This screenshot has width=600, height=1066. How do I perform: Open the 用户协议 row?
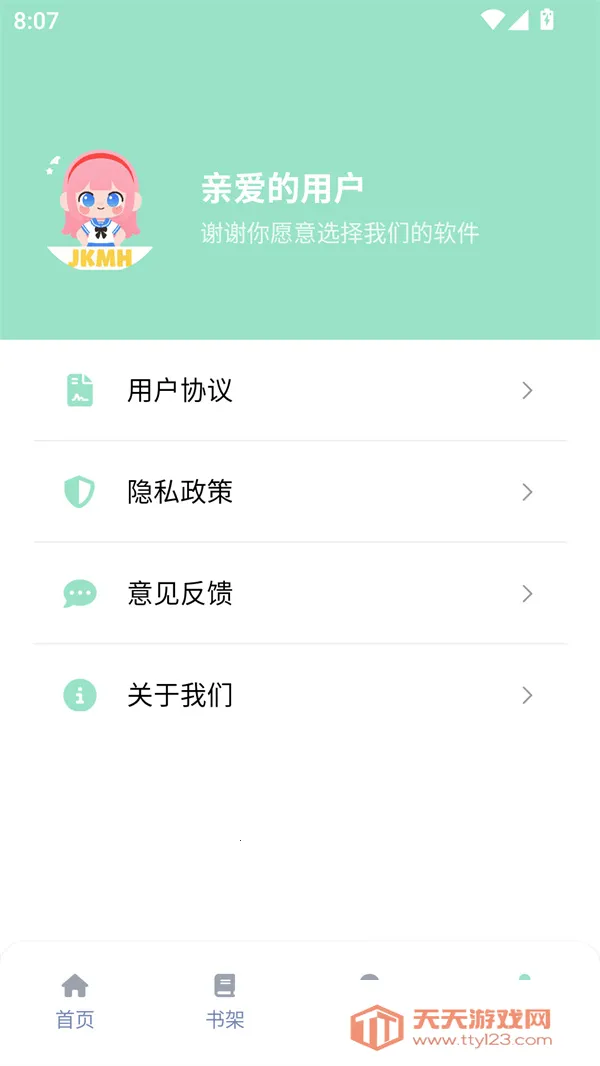[x=300, y=390]
